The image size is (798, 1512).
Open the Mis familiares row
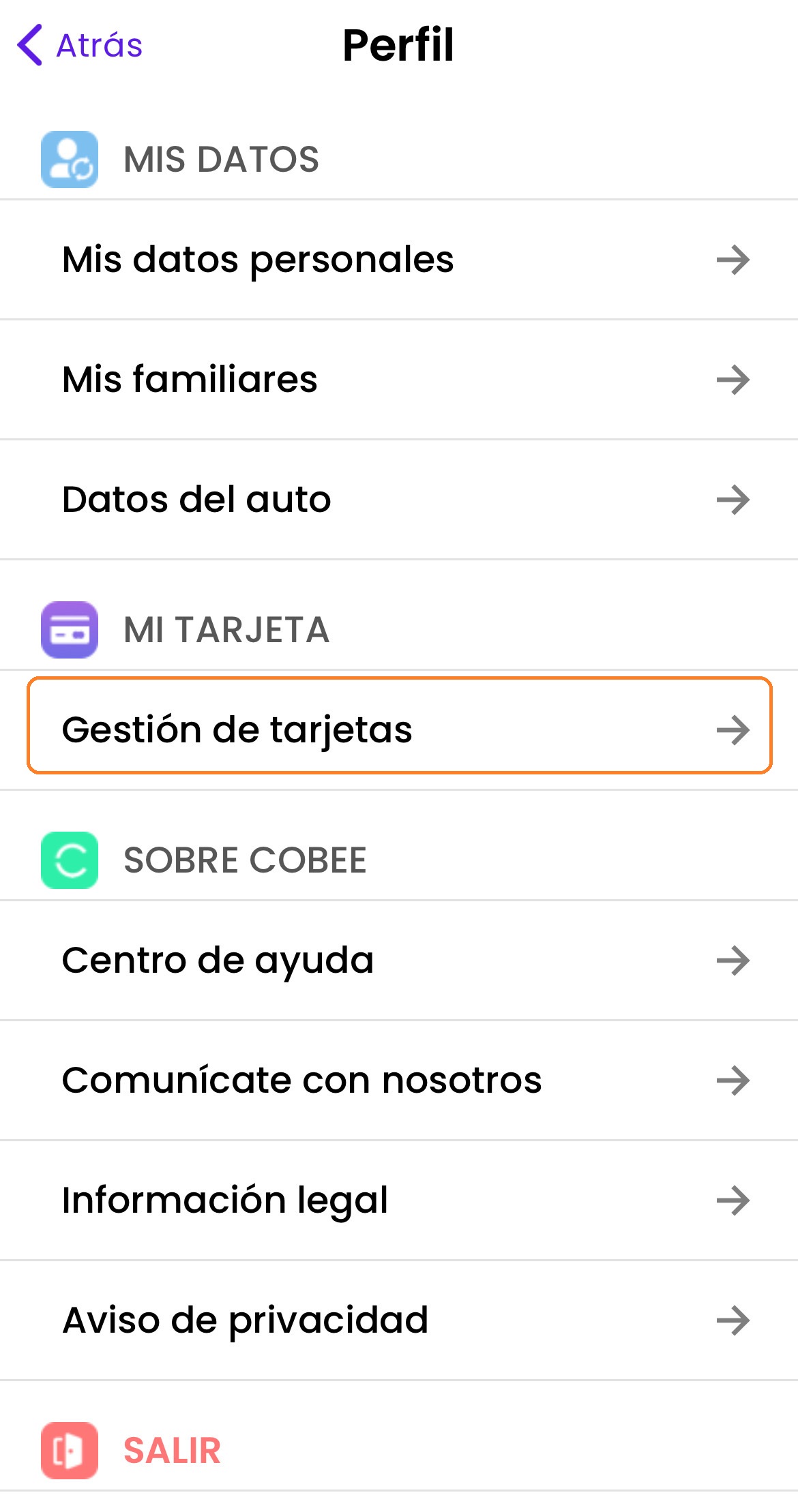click(399, 380)
